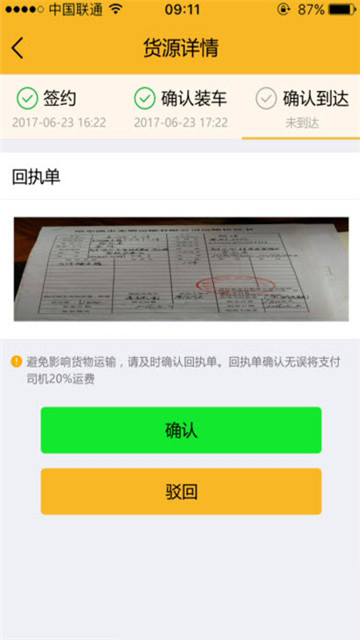Go back using the top-left arrow
This screenshot has height=640, width=360.
(18, 48)
